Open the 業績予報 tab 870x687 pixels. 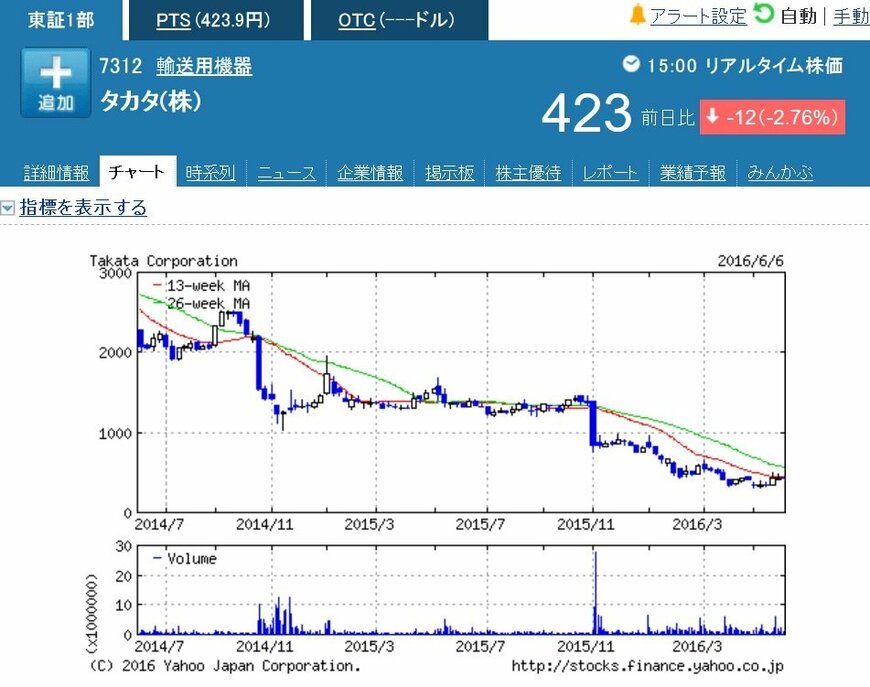point(692,173)
